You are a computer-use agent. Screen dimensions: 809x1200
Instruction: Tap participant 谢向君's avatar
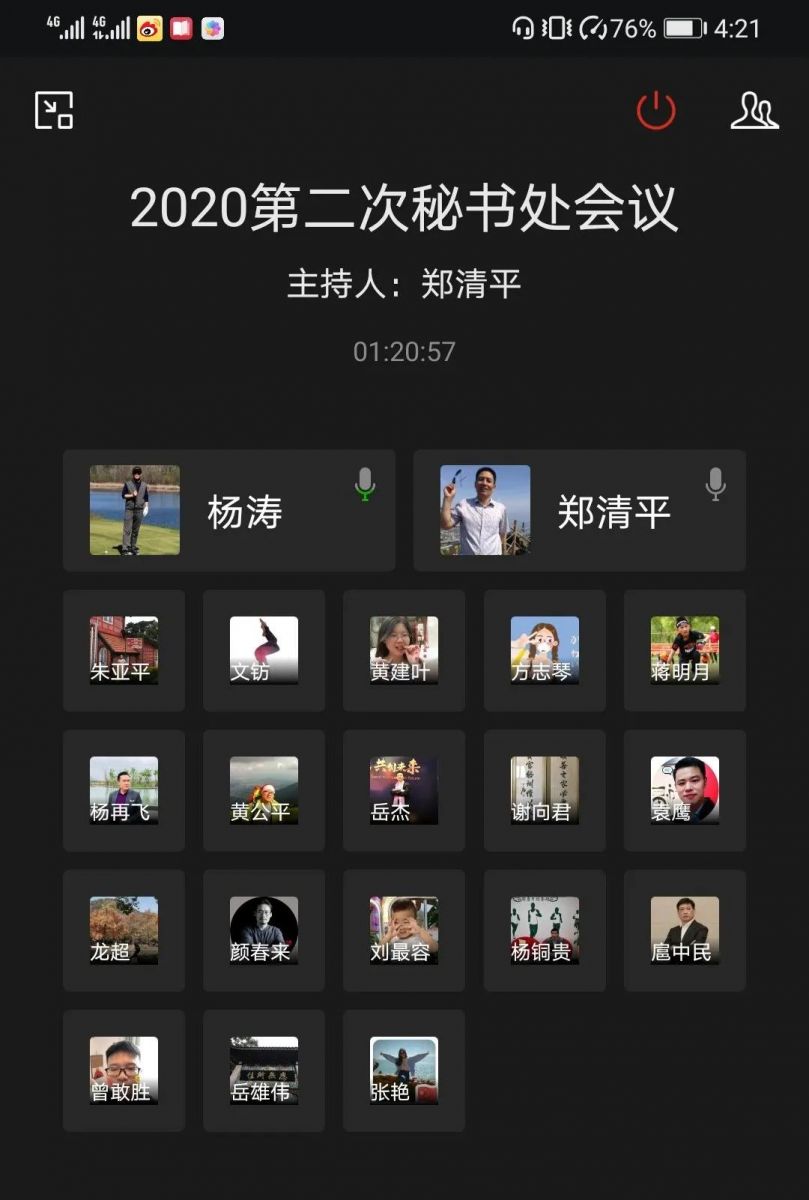click(x=544, y=790)
